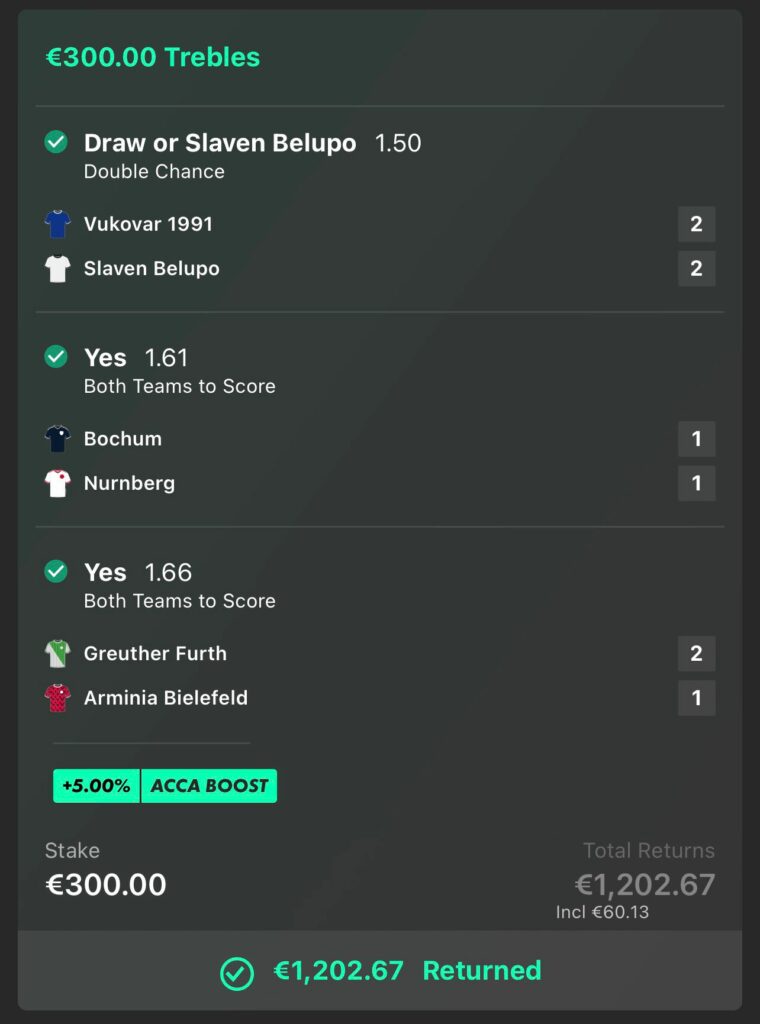This screenshot has height=1024, width=760.
Task: Open the ACCA BOOST label
Action: pos(210,786)
